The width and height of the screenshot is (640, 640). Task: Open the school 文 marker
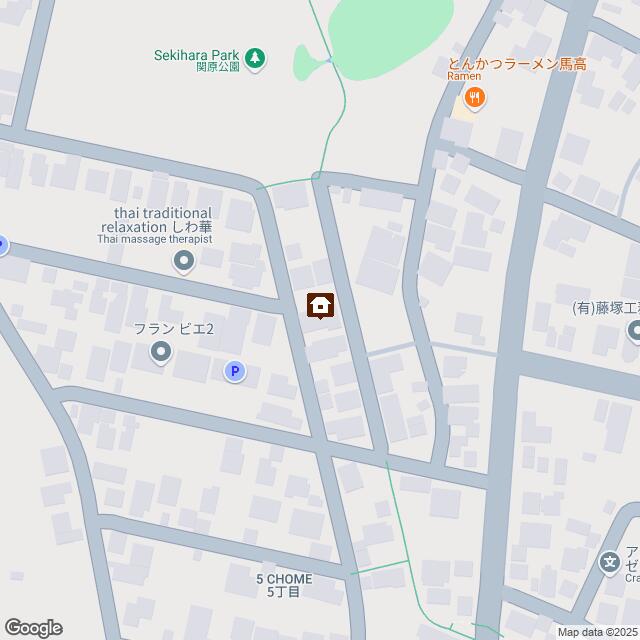click(609, 562)
